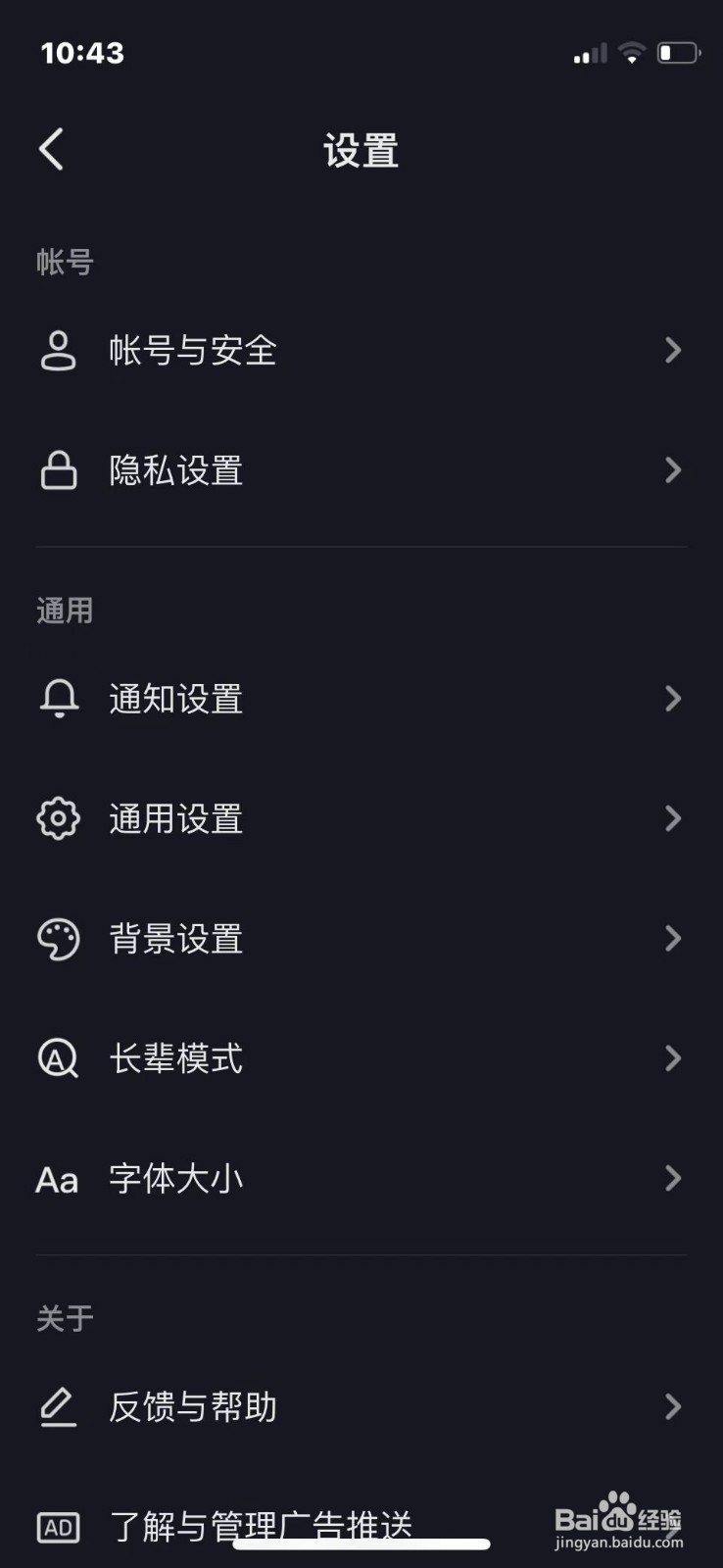Open 反馈与帮助

tap(193, 1407)
